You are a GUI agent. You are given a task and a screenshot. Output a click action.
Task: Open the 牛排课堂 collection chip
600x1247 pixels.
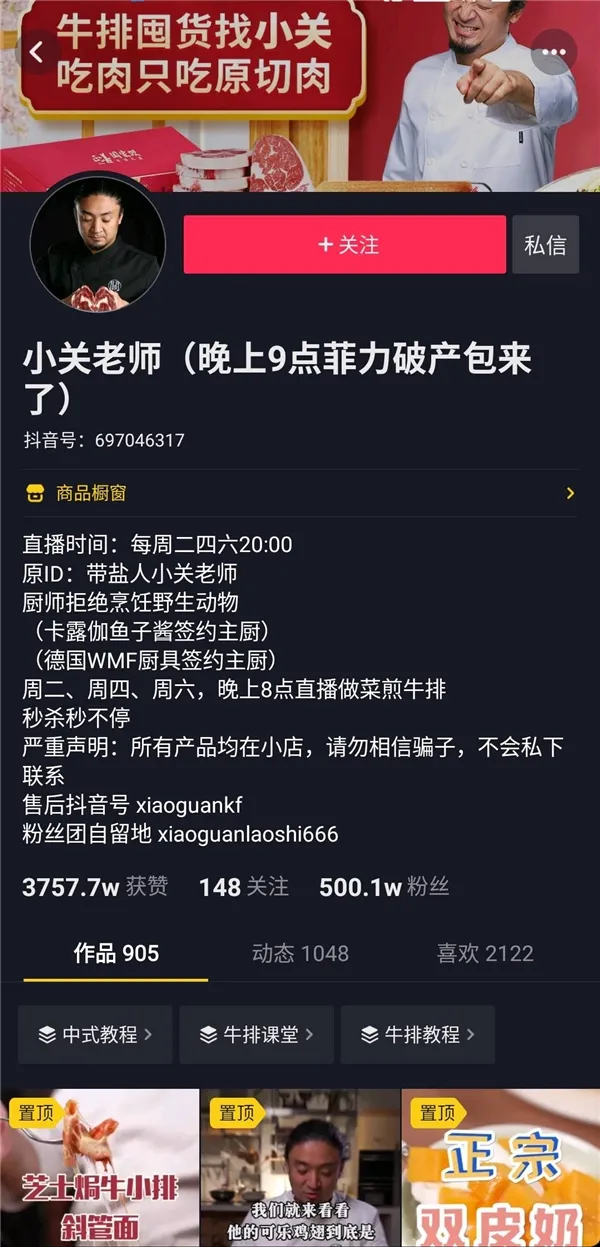point(256,1034)
